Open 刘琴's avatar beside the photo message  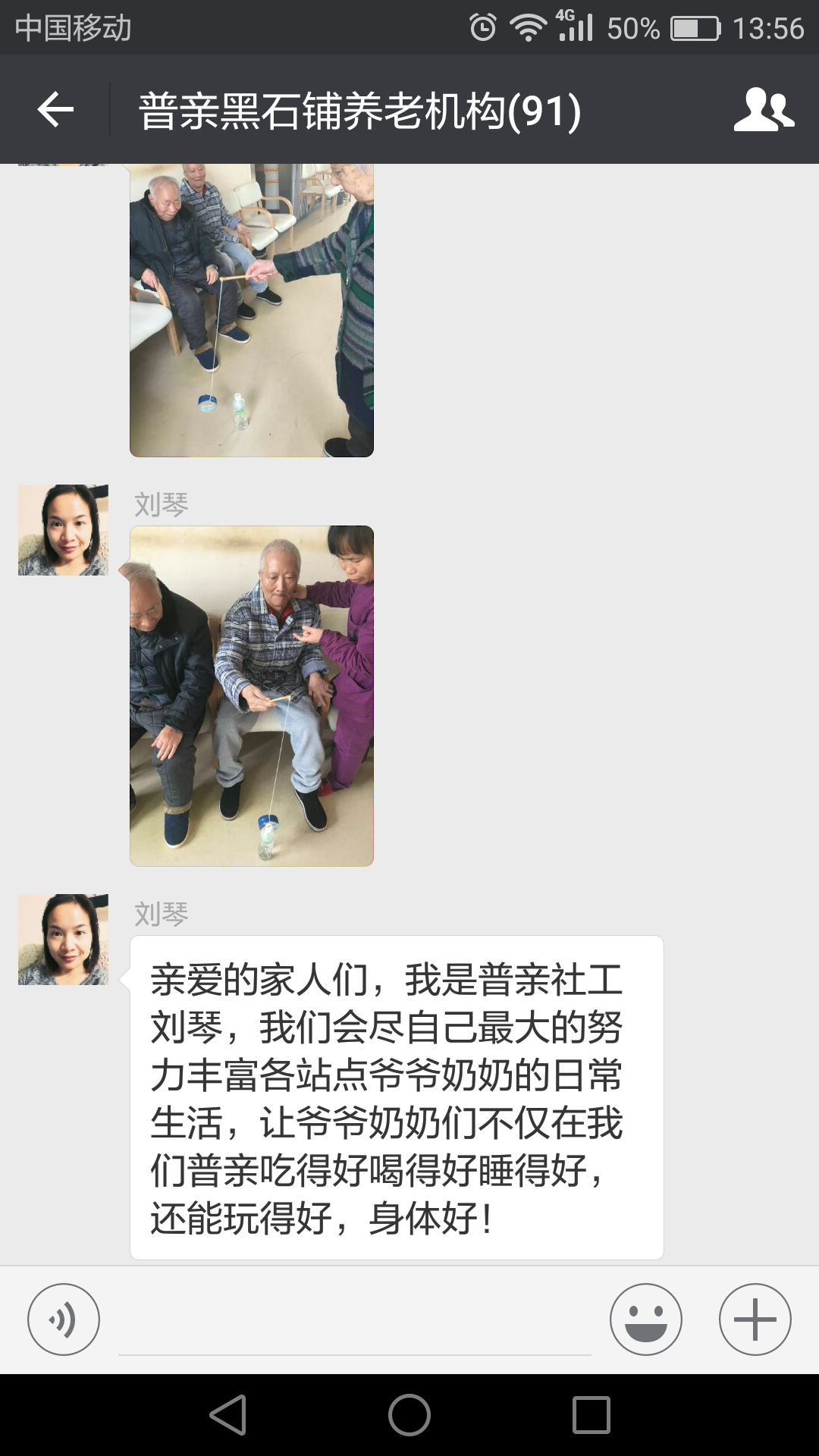click(64, 530)
